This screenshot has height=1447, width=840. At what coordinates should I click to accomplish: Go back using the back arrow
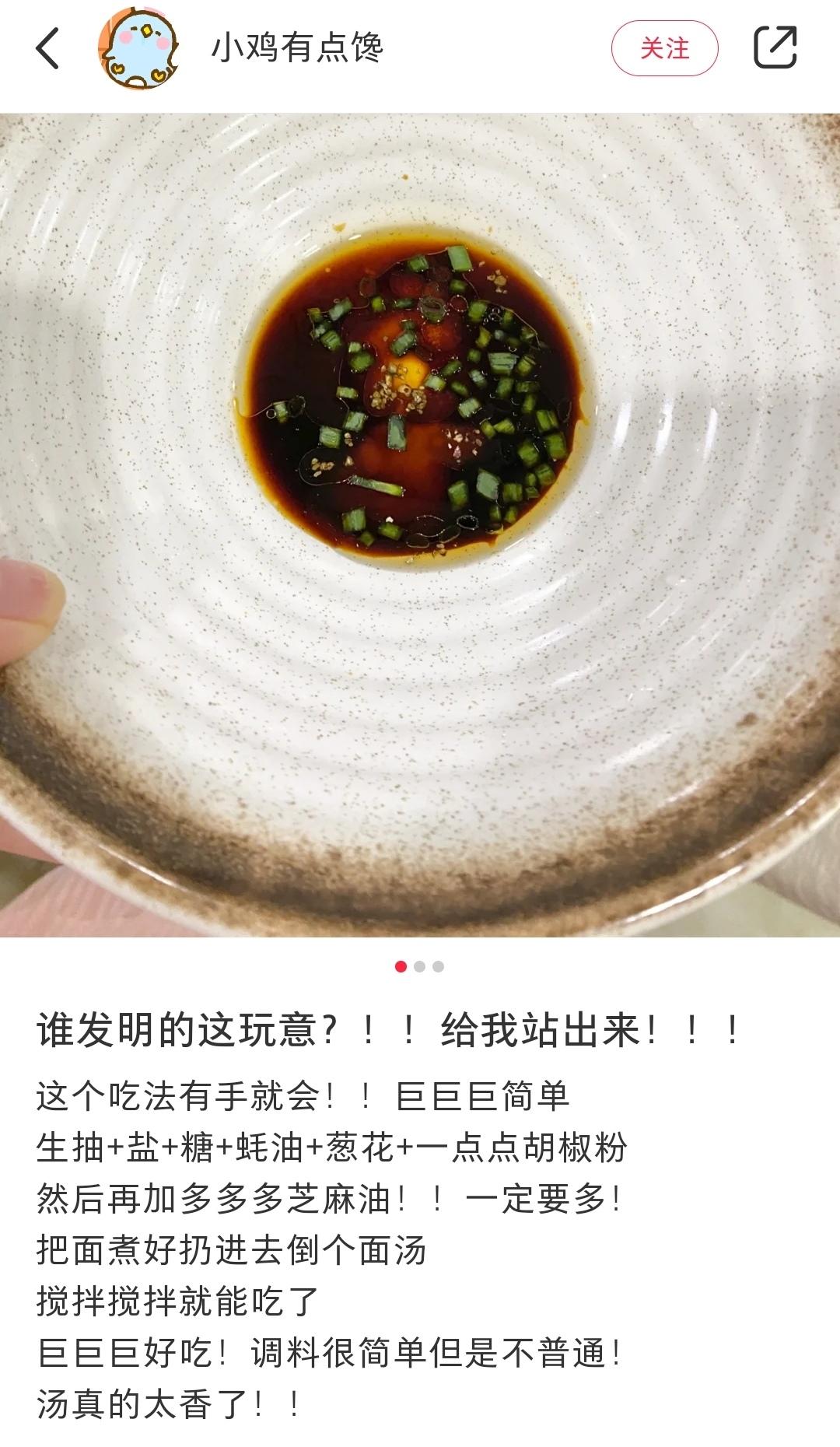click(x=48, y=48)
